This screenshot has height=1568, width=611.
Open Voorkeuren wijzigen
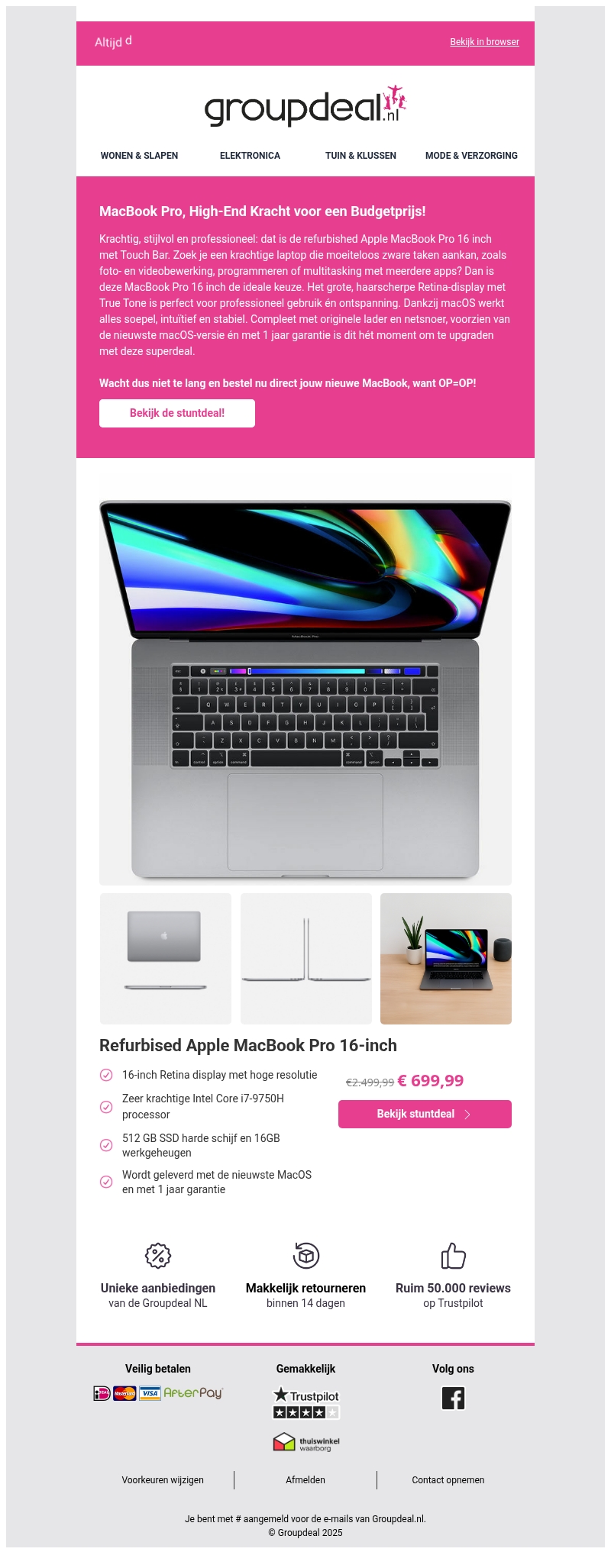tap(163, 1479)
